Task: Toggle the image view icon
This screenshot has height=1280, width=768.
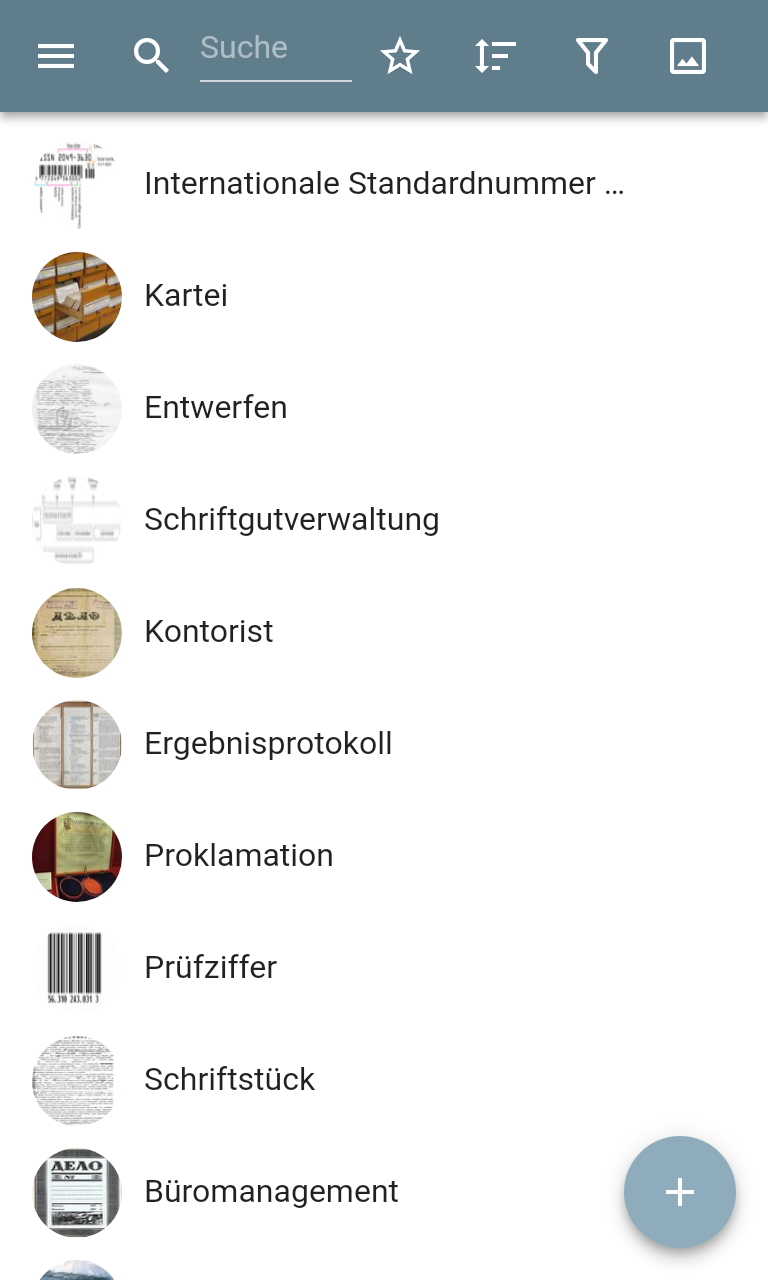Action: [688, 56]
